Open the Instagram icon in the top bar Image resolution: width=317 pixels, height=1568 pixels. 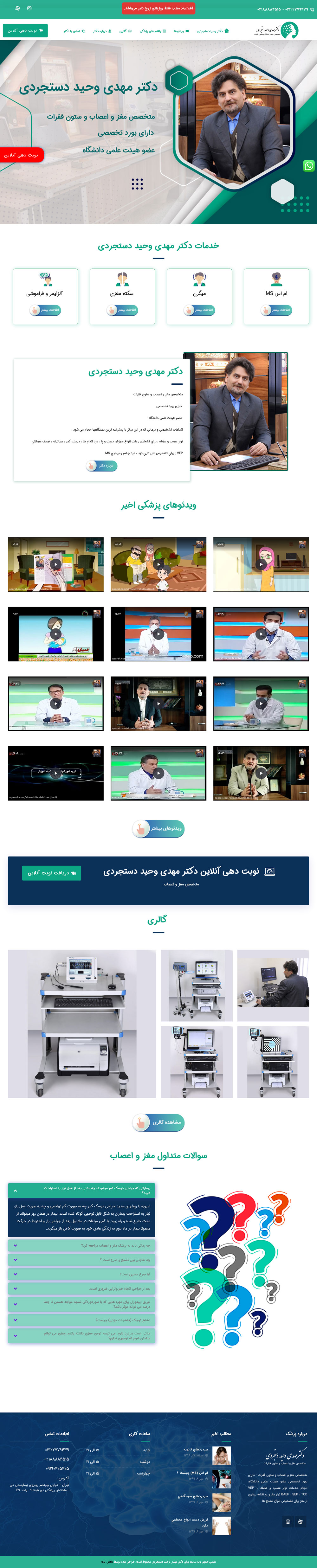(29, 9)
